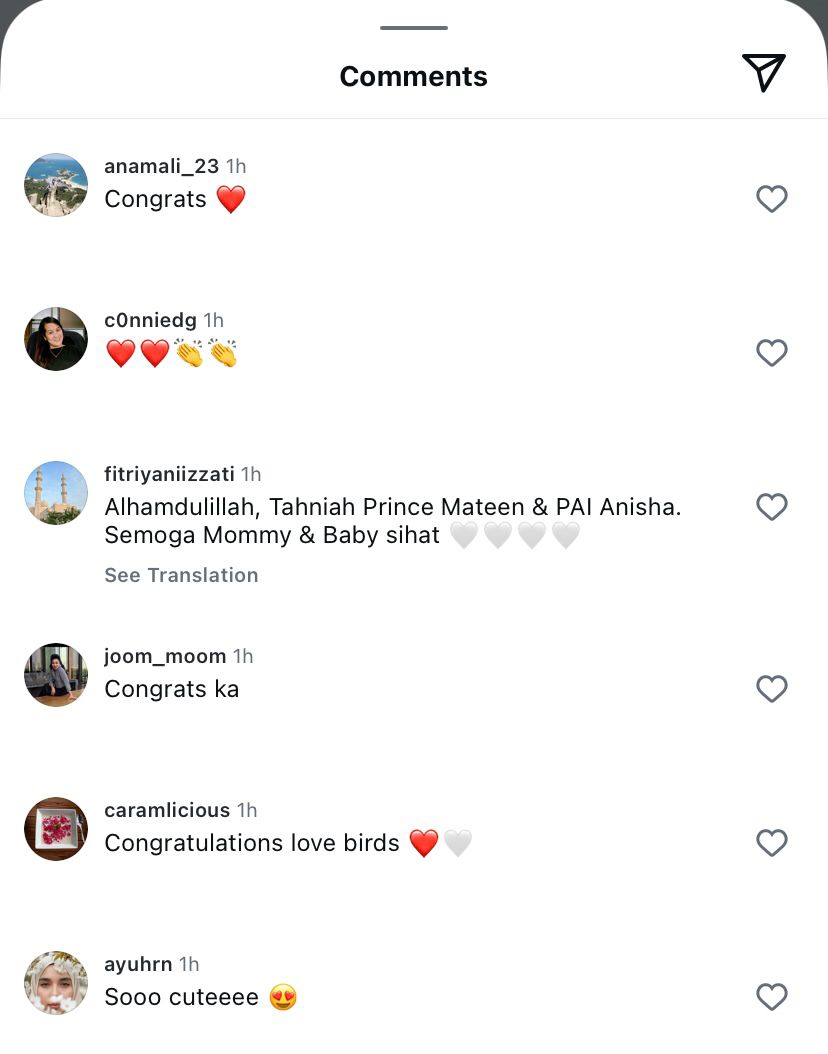Tap the username joom_moom
This screenshot has height=1054, width=828.
click(x=165, y=656)
